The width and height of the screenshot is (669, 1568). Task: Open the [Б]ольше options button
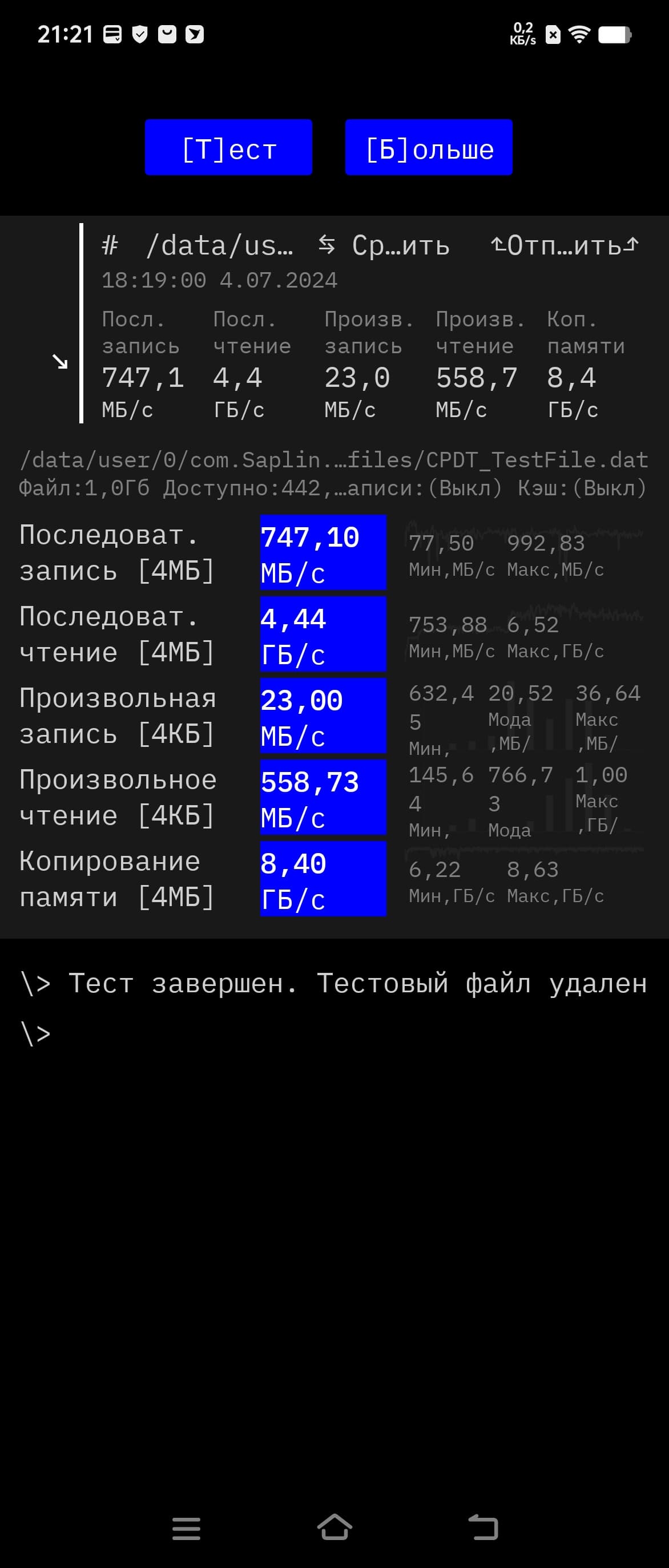point(429,148)
